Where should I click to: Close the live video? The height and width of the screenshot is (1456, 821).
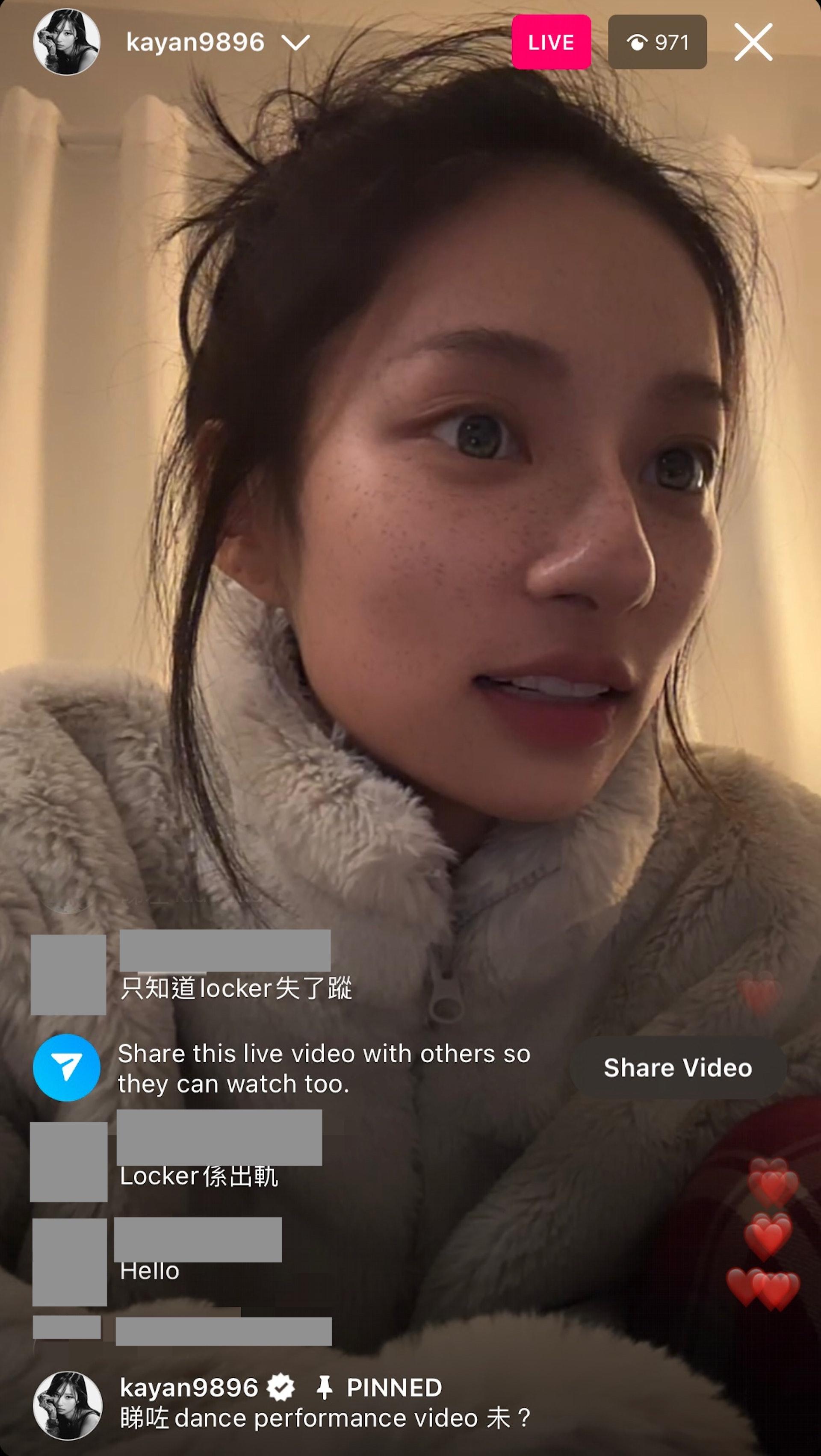tap(753, 42)
